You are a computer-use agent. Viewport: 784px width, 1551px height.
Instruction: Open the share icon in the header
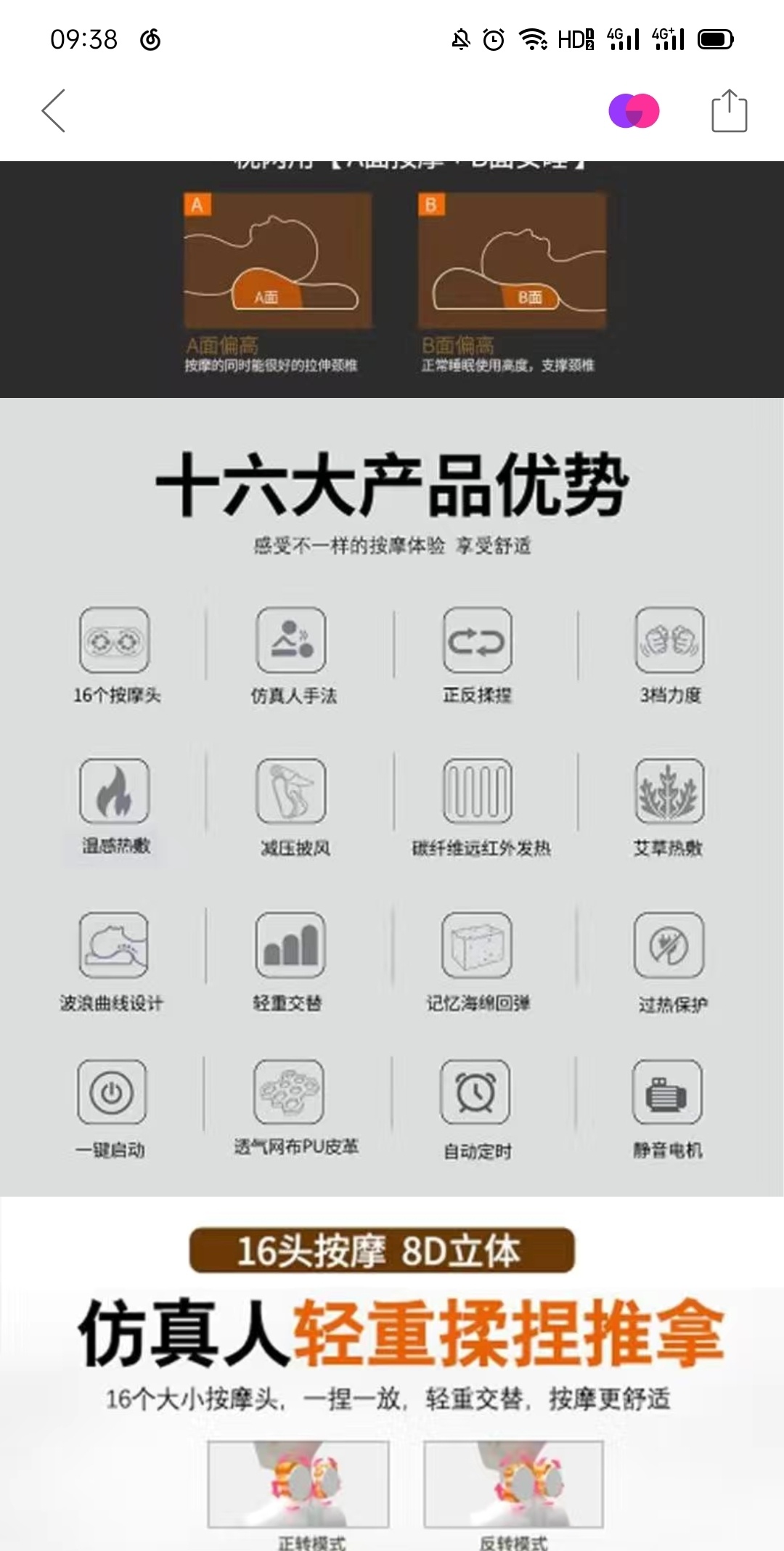coord(729,111)
